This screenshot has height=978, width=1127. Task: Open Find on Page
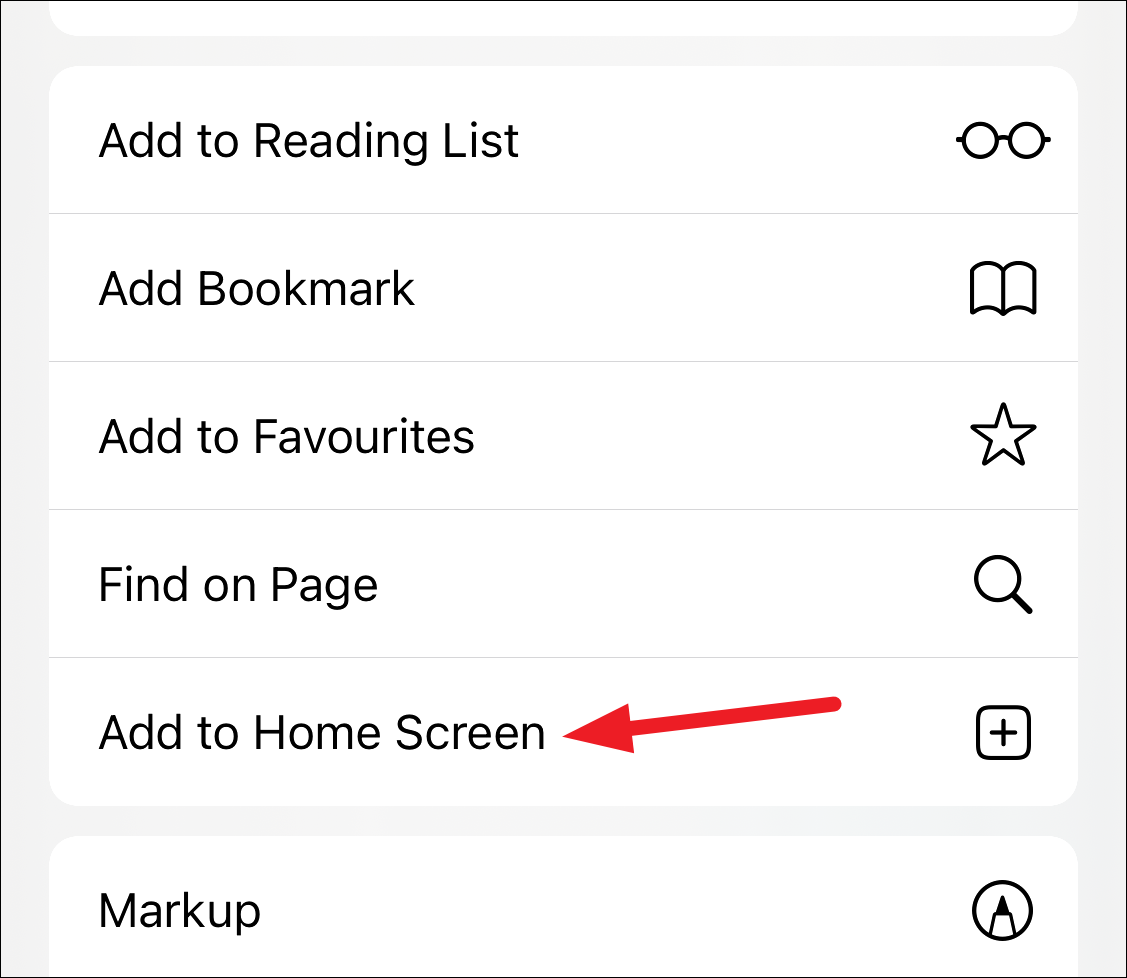[564, 584]
